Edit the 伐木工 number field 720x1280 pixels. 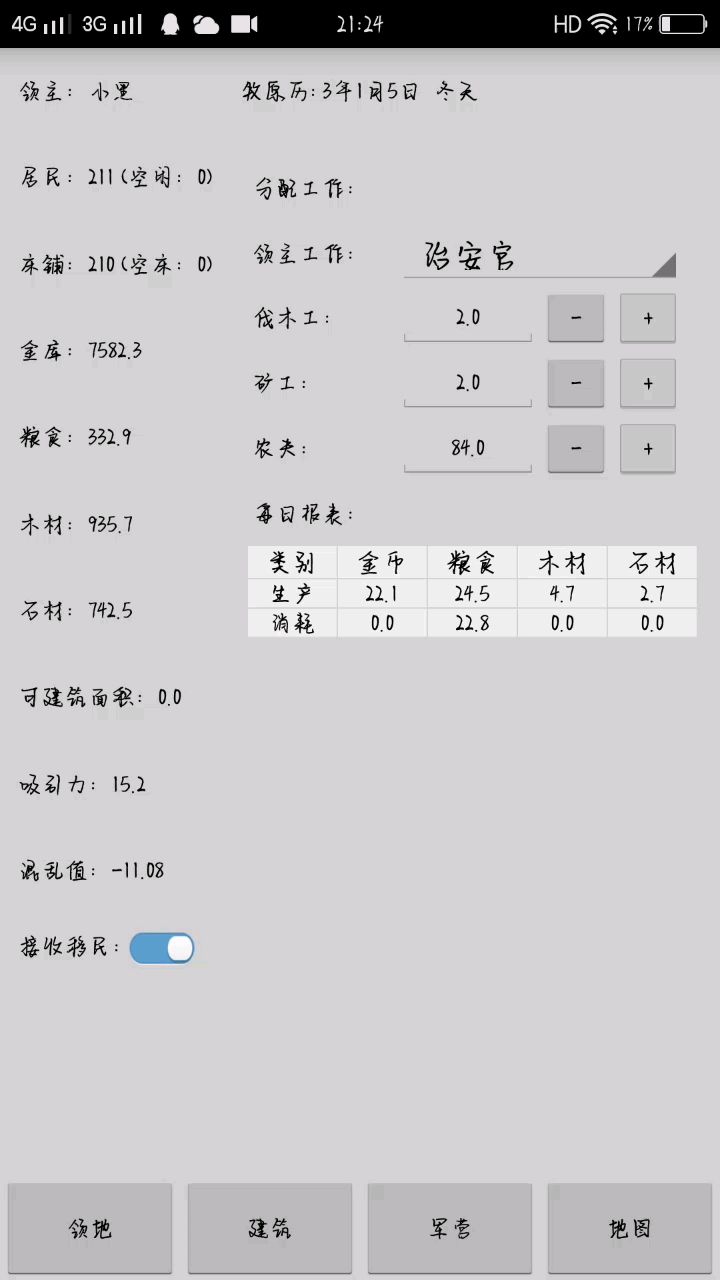(x=467, y=318)
